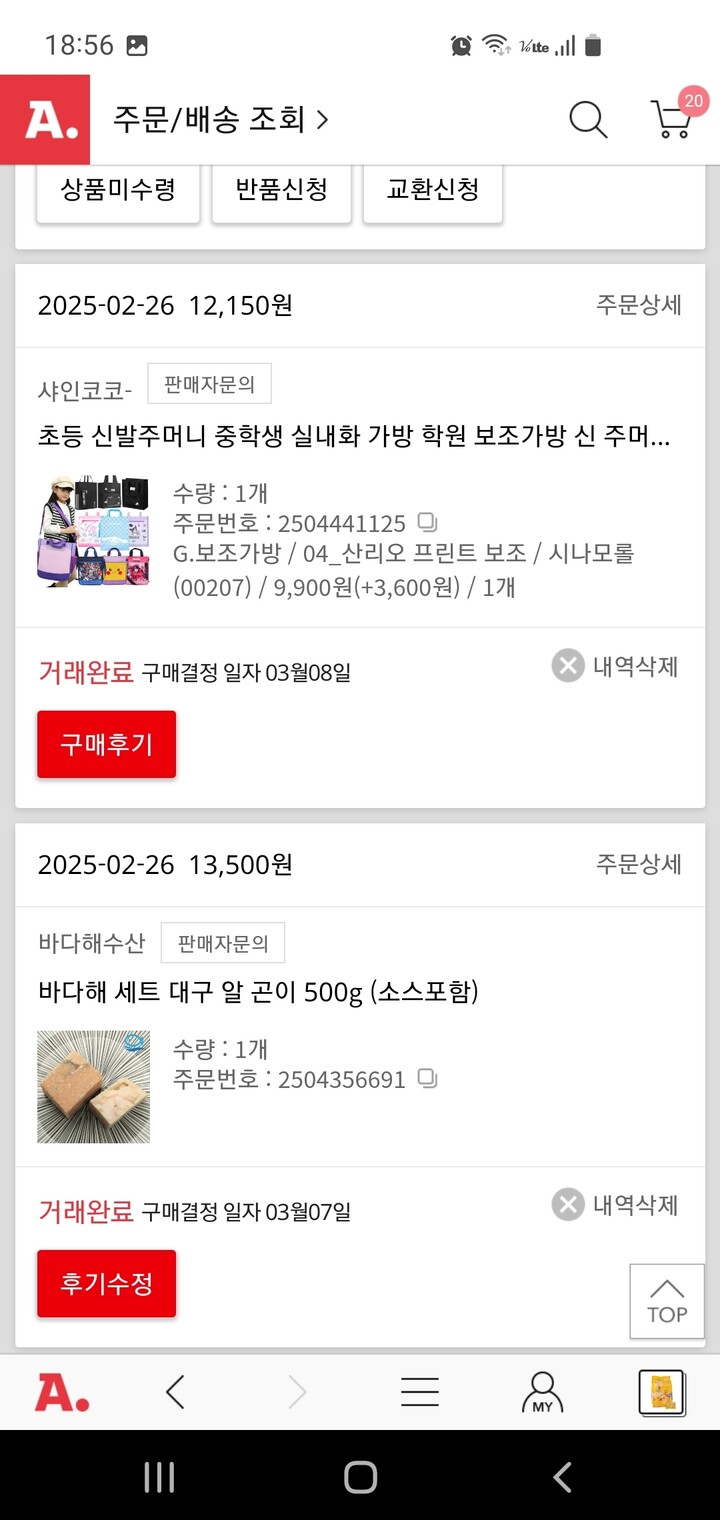Select the 교환신청 tab

tap(432, 192)
